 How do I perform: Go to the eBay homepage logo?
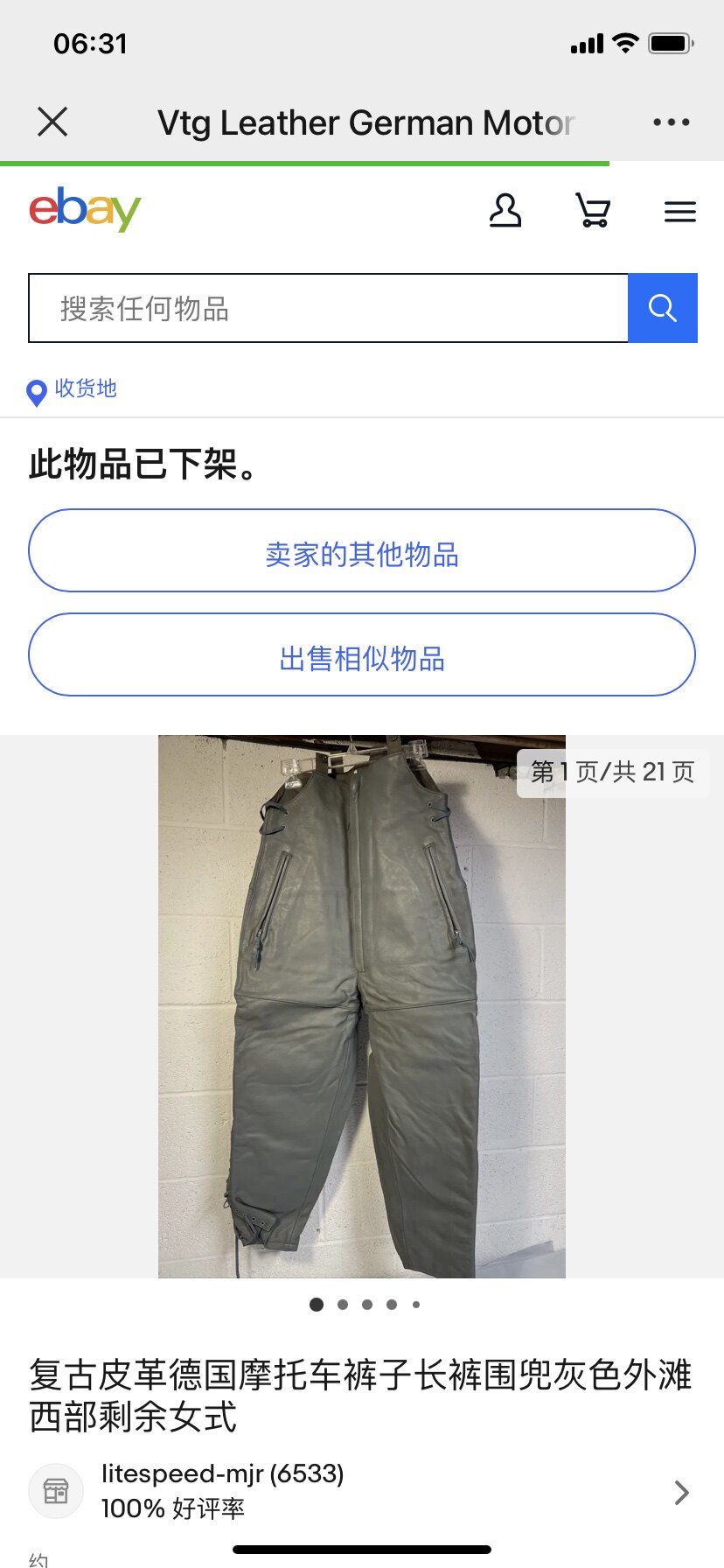coord(85,210)
